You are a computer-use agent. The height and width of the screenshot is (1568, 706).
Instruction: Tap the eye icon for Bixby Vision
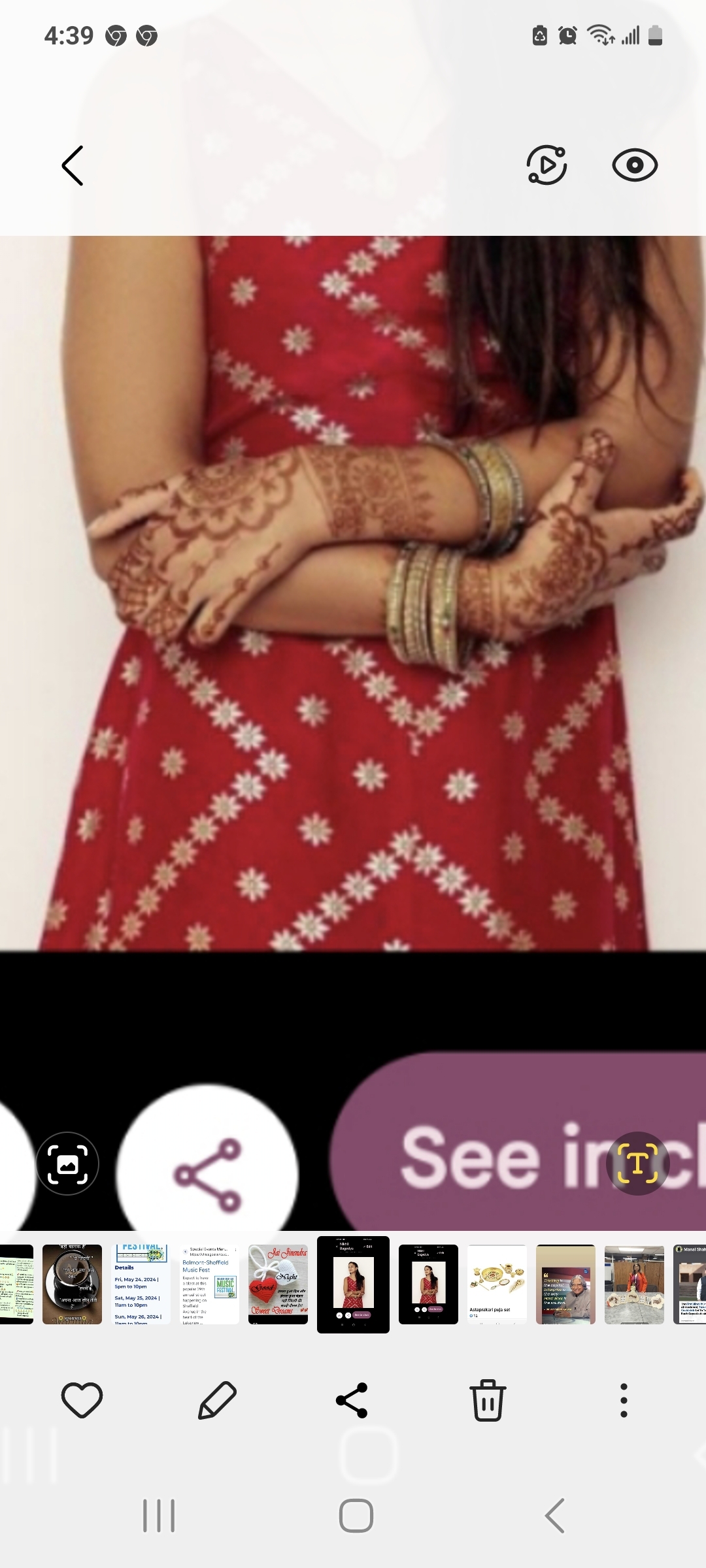tap(634, 165)
